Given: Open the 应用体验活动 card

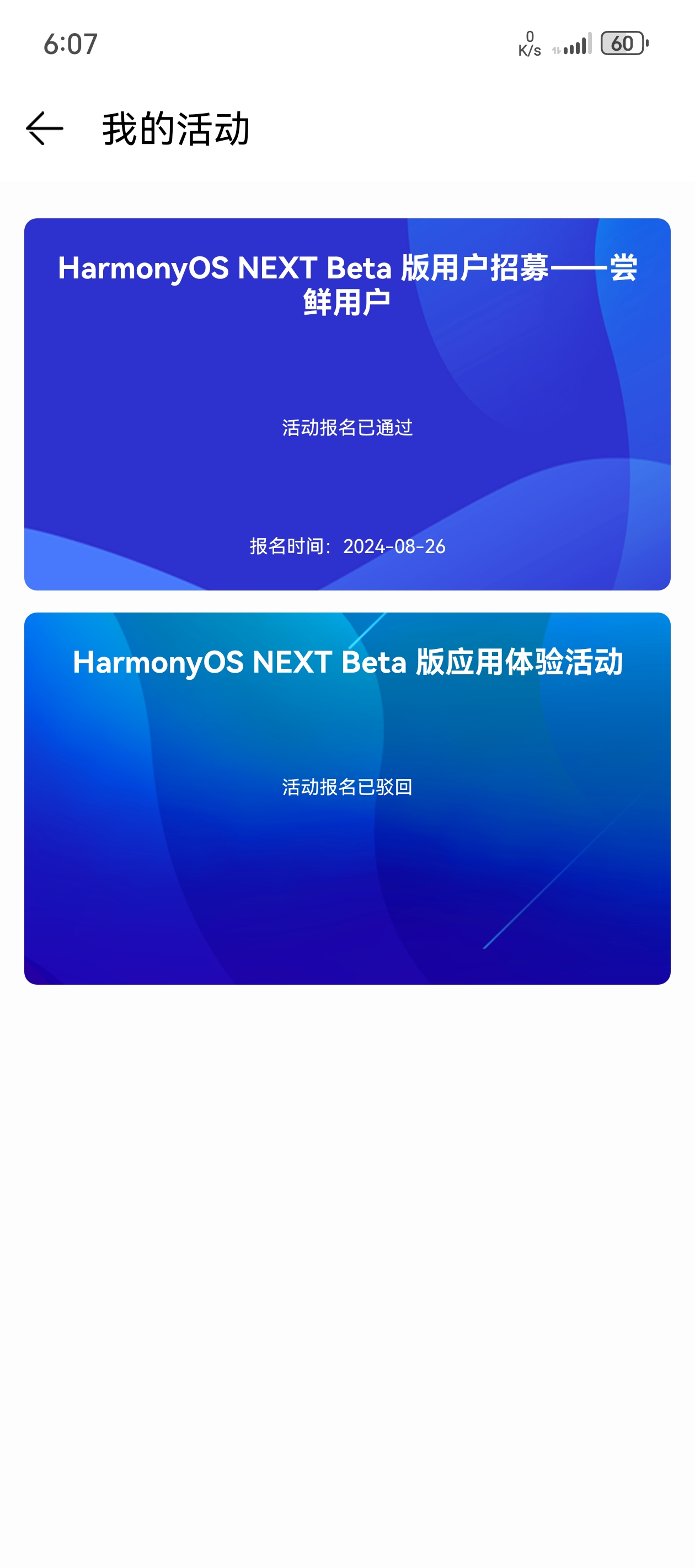Looking at the screenshot, I should point(347,798).
